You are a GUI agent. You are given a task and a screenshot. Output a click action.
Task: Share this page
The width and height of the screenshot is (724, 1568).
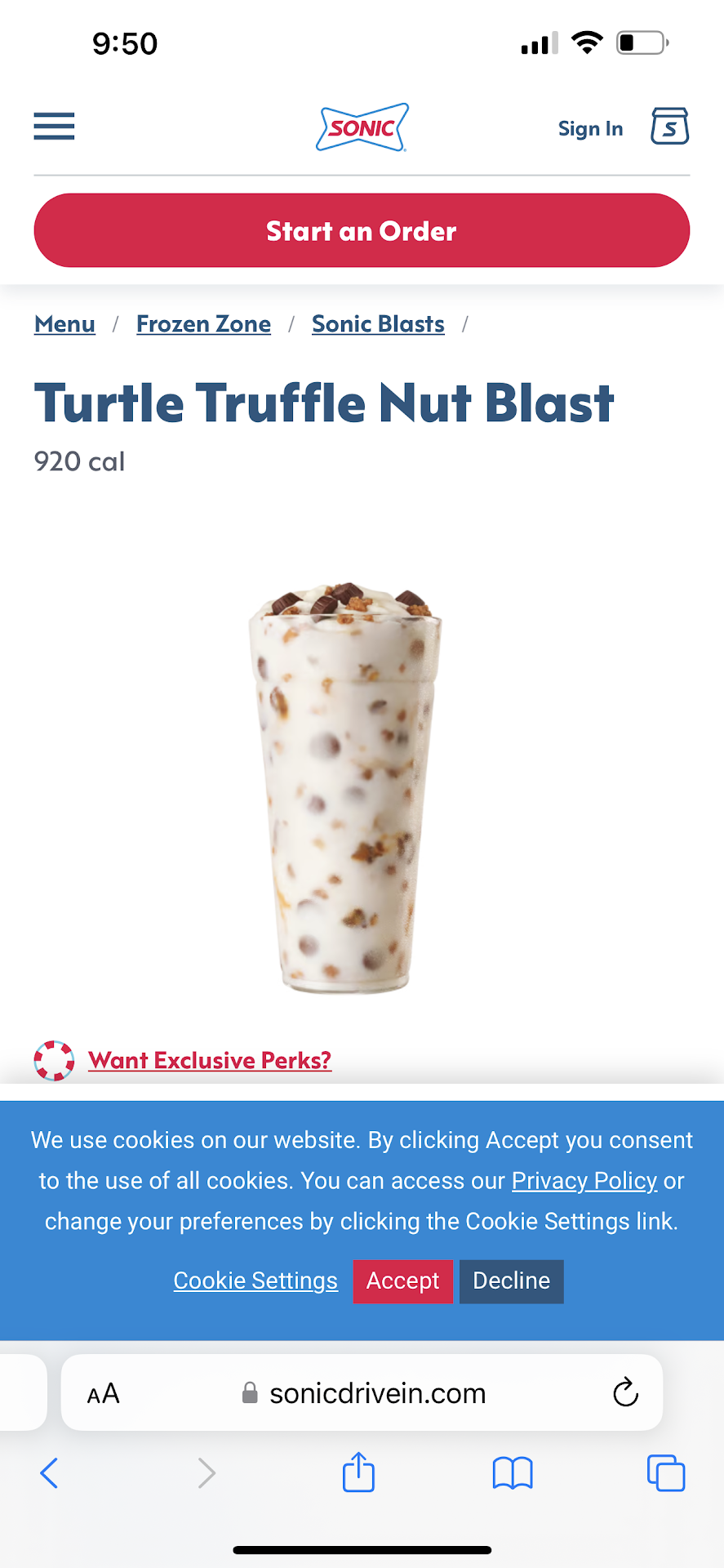pyautogui.click(x=358, y=1473)
